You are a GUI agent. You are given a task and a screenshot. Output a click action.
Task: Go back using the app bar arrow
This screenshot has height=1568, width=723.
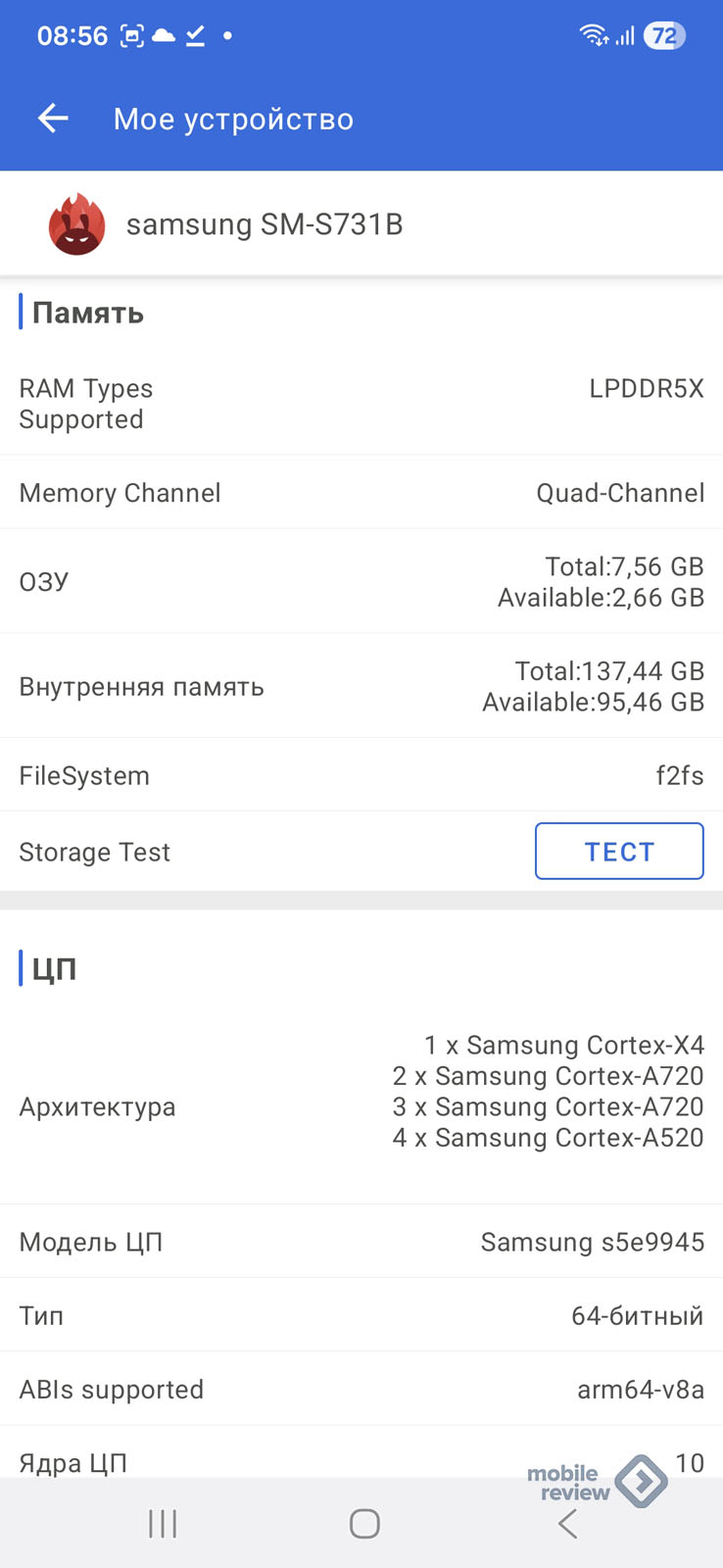pos(53,119)
